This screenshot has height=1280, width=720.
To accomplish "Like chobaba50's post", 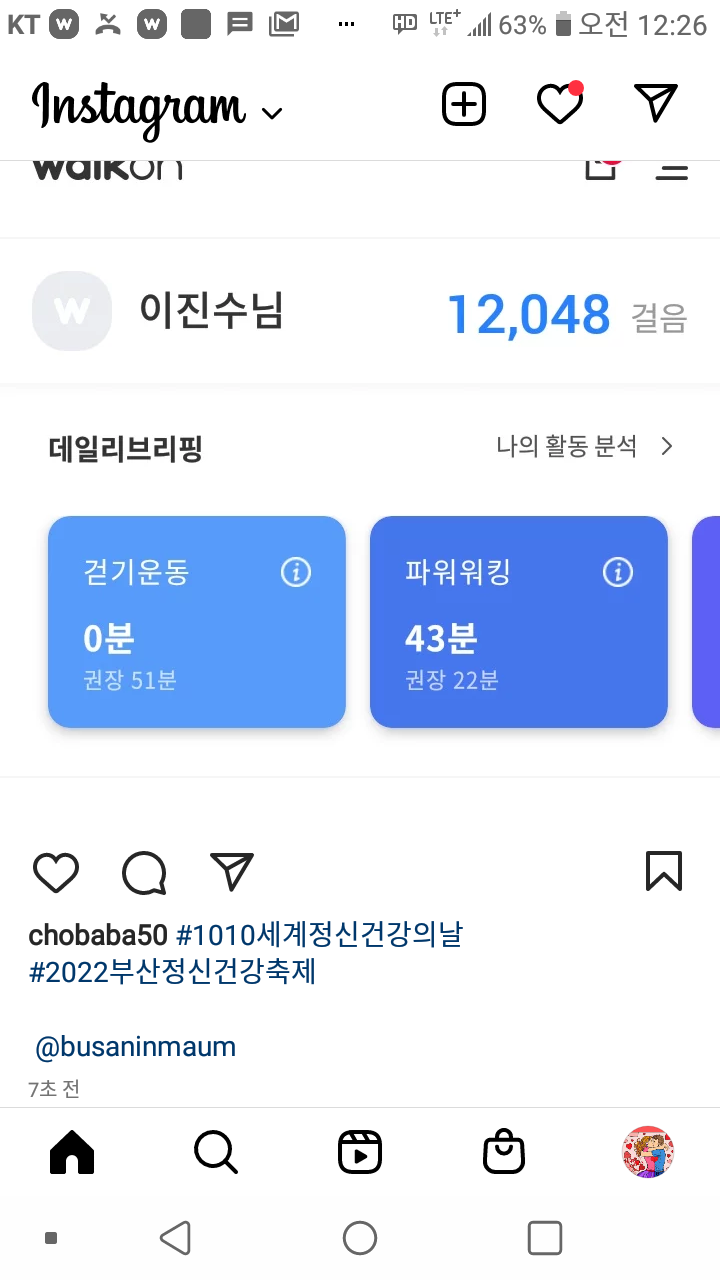I will (56, 872).
